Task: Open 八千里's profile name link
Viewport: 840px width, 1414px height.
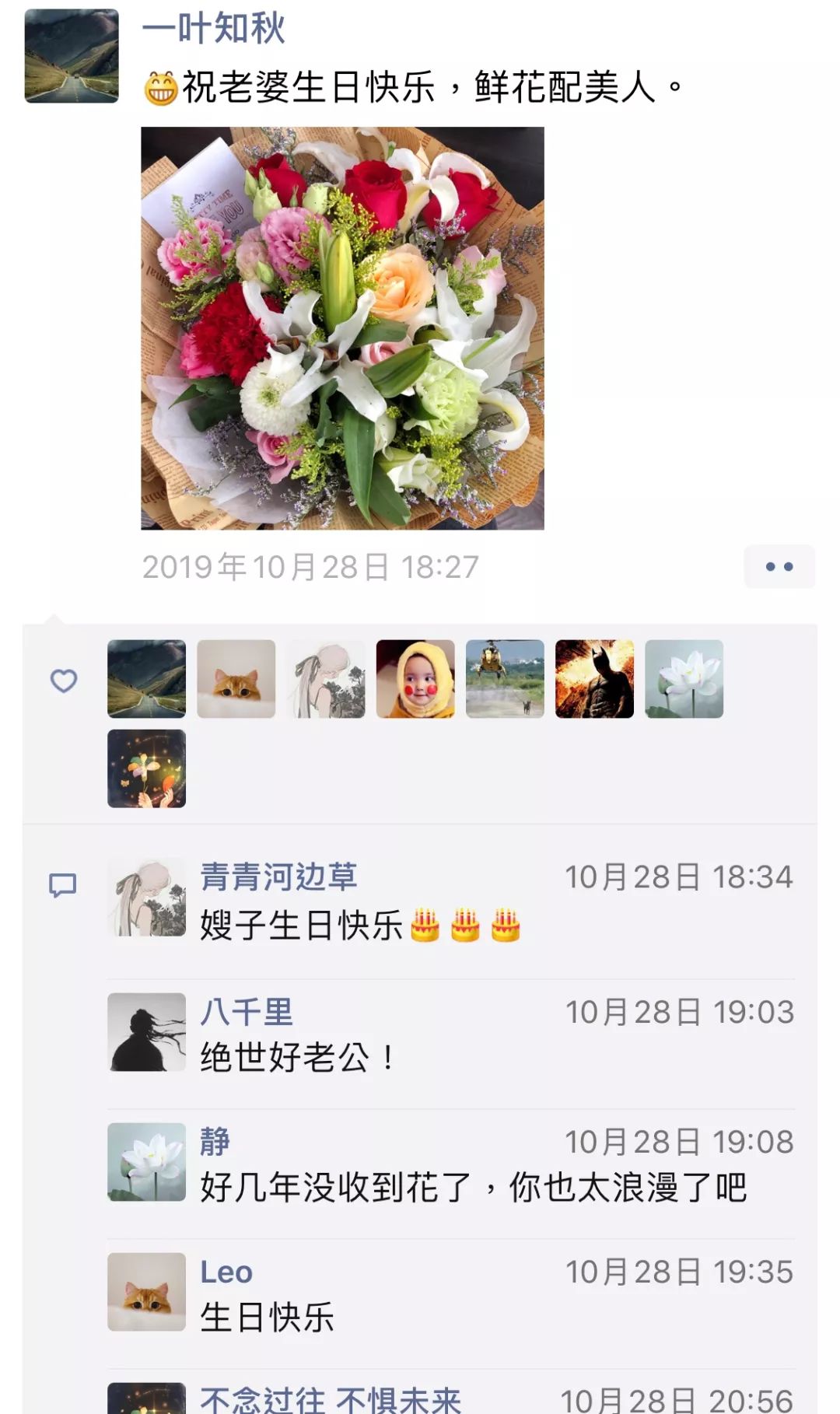Action: 247,1012
